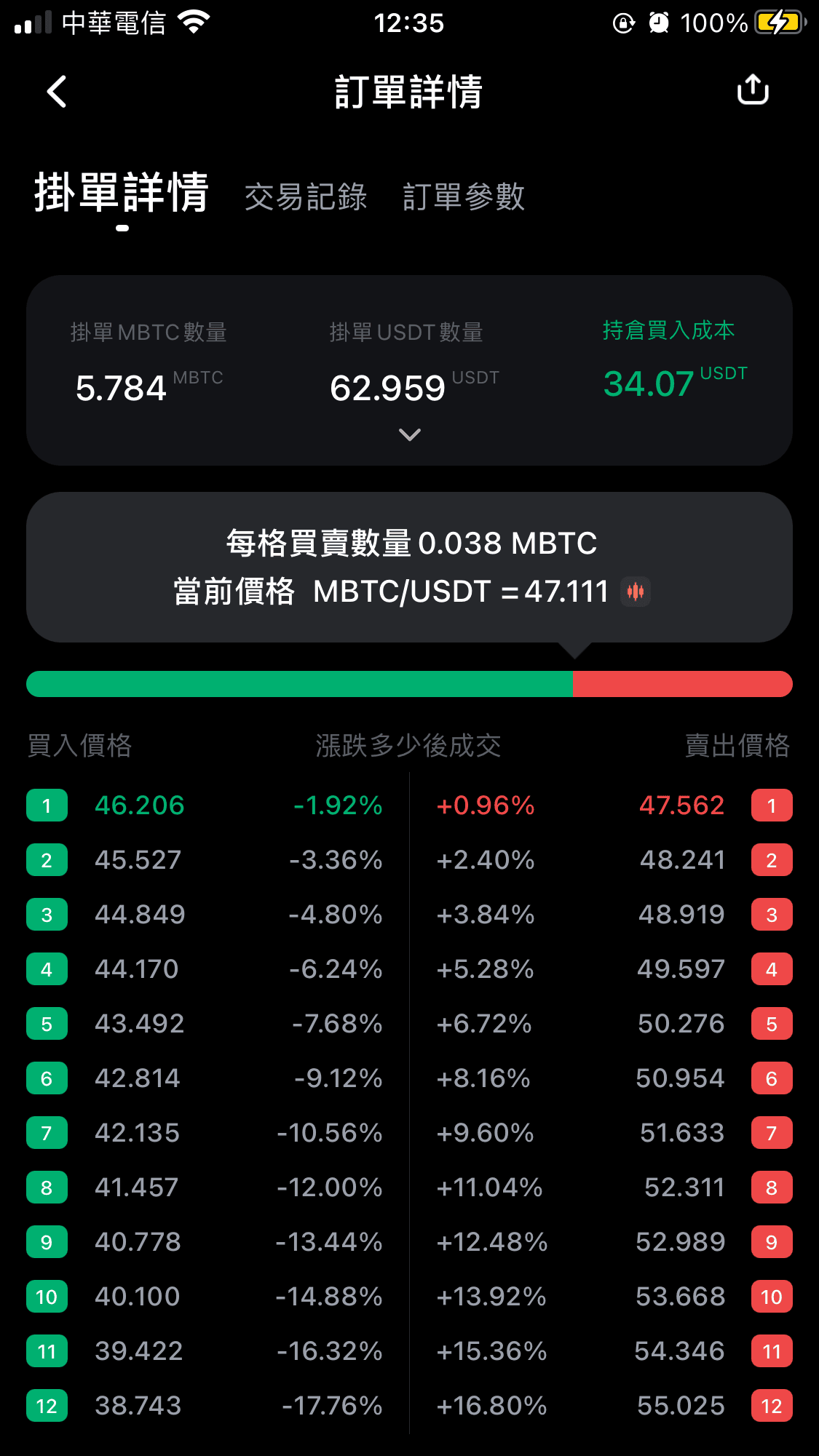
Task: Share this order detail page
Action: [x=753, y=89]
